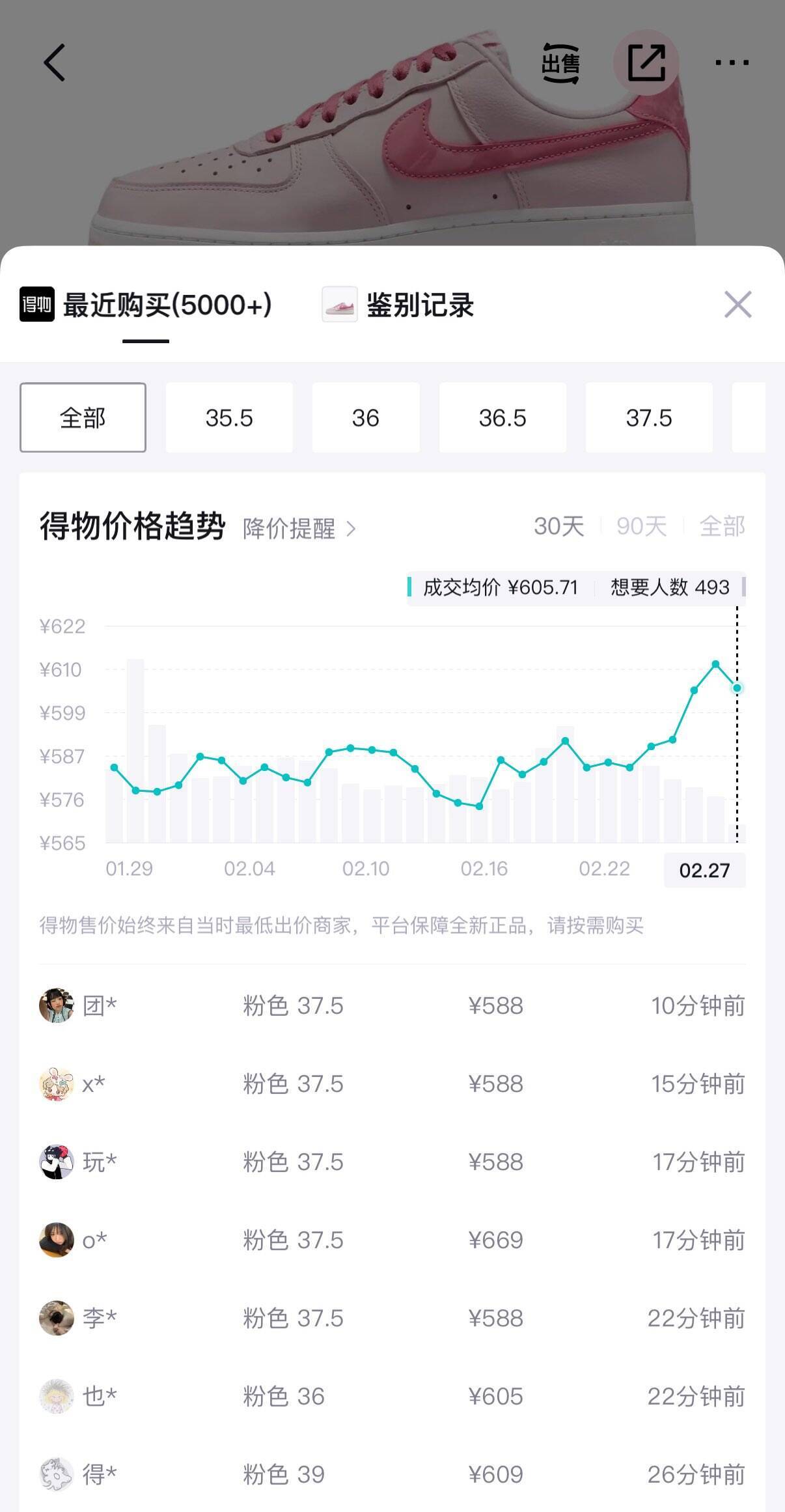Image resolution: width=785 pixels, height=1512 pixels.
Task: Select size filter 36.5
Action: coord(504,417)
